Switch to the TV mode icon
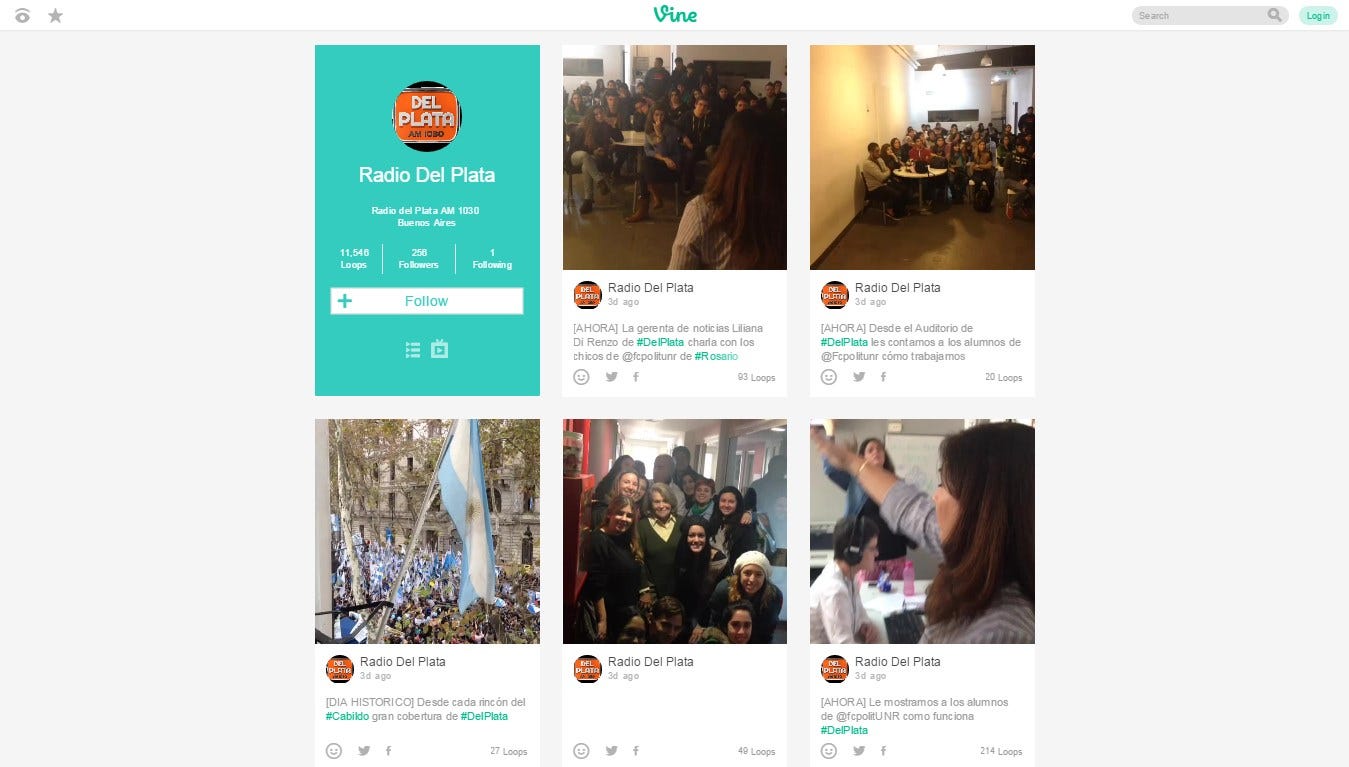The width and height of the screenshot is (1349, 767). (x=439, y=349)
